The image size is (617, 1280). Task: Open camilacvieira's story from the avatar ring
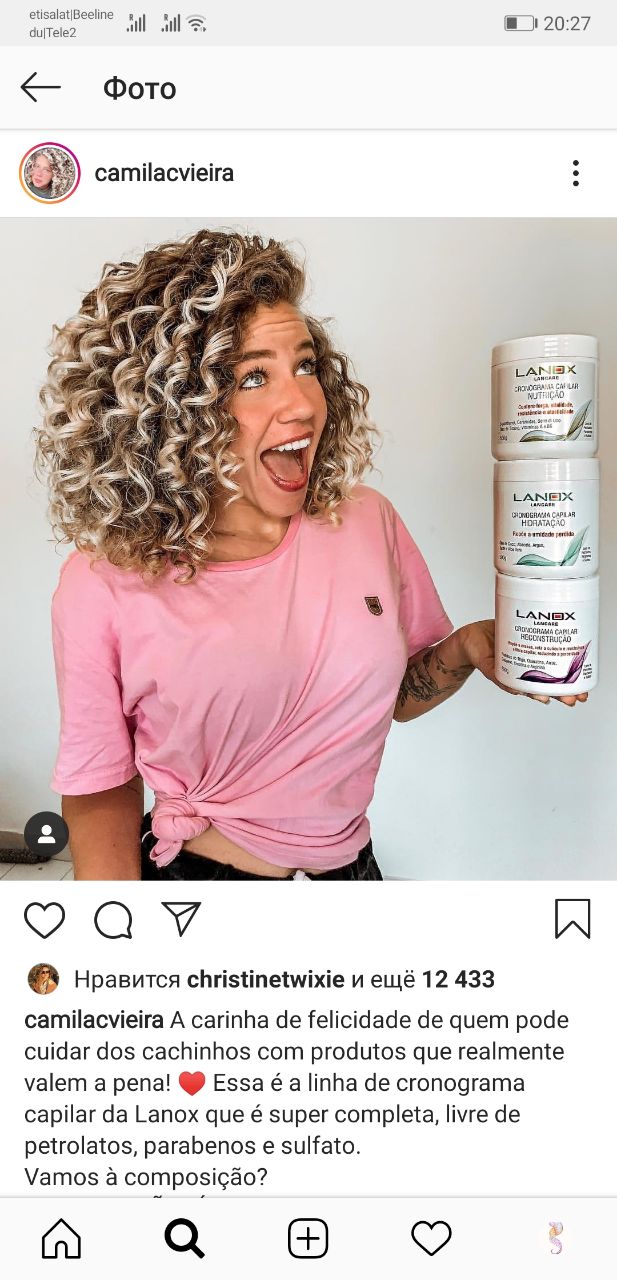49,173
